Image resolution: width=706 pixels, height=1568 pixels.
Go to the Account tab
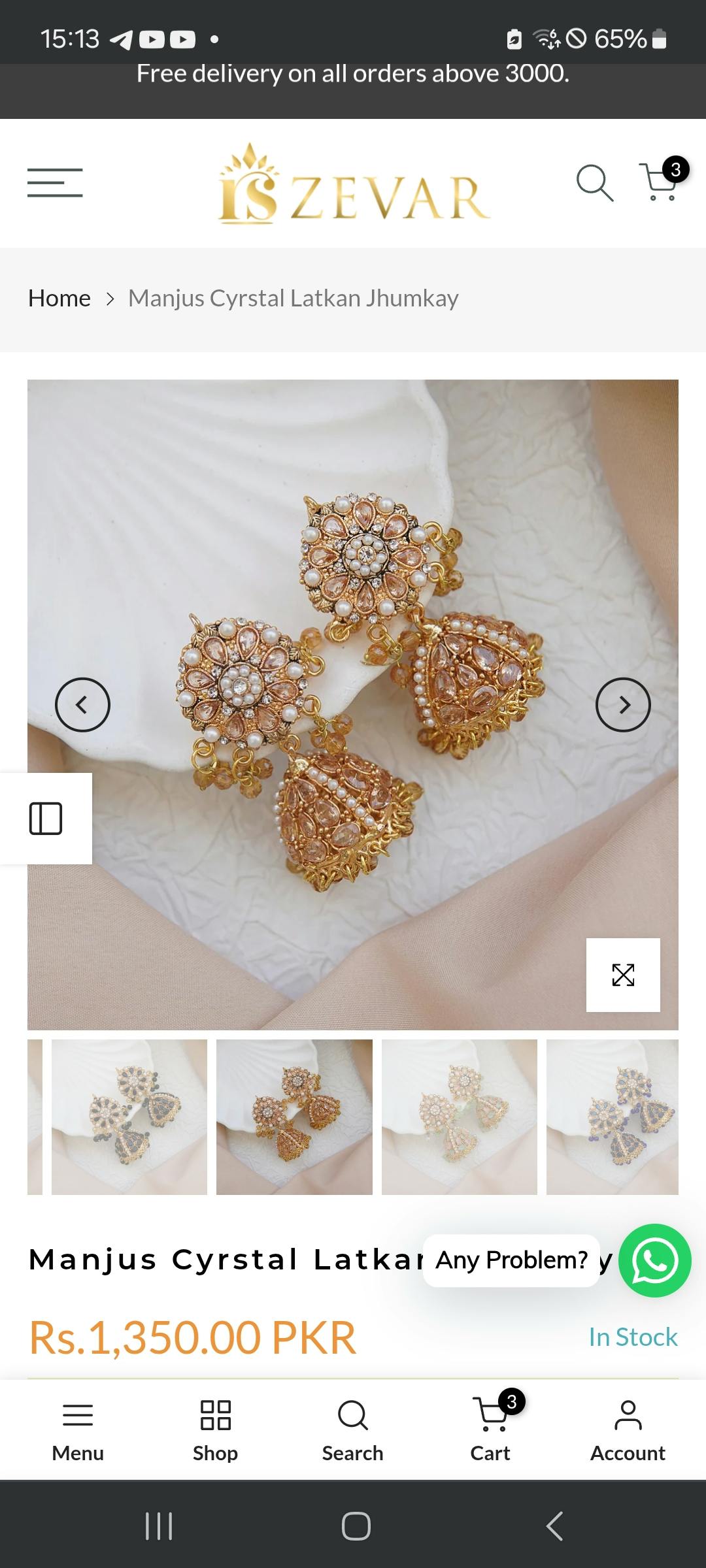point(628,1429)
